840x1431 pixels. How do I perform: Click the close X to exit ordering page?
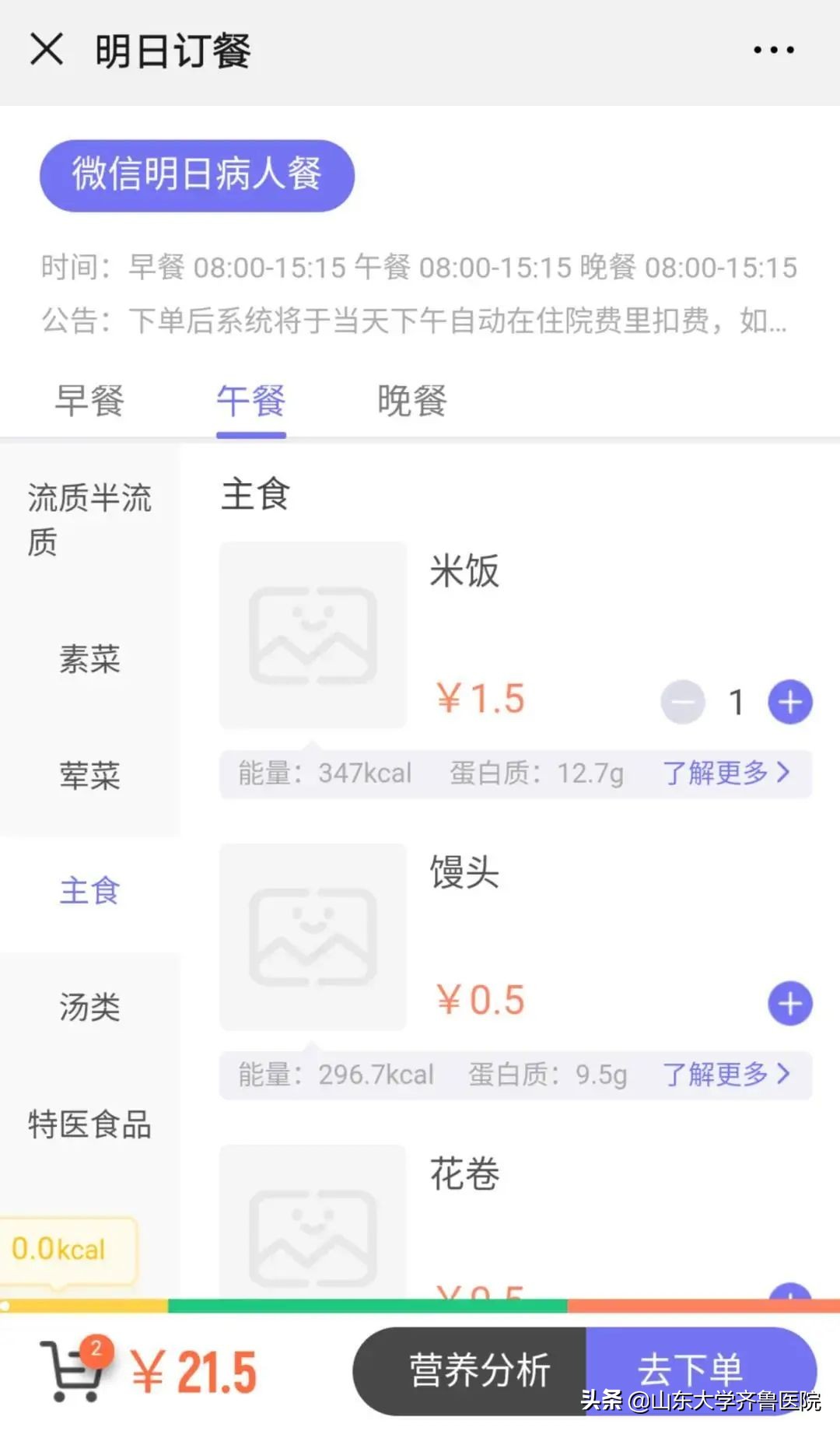(48, 49)
